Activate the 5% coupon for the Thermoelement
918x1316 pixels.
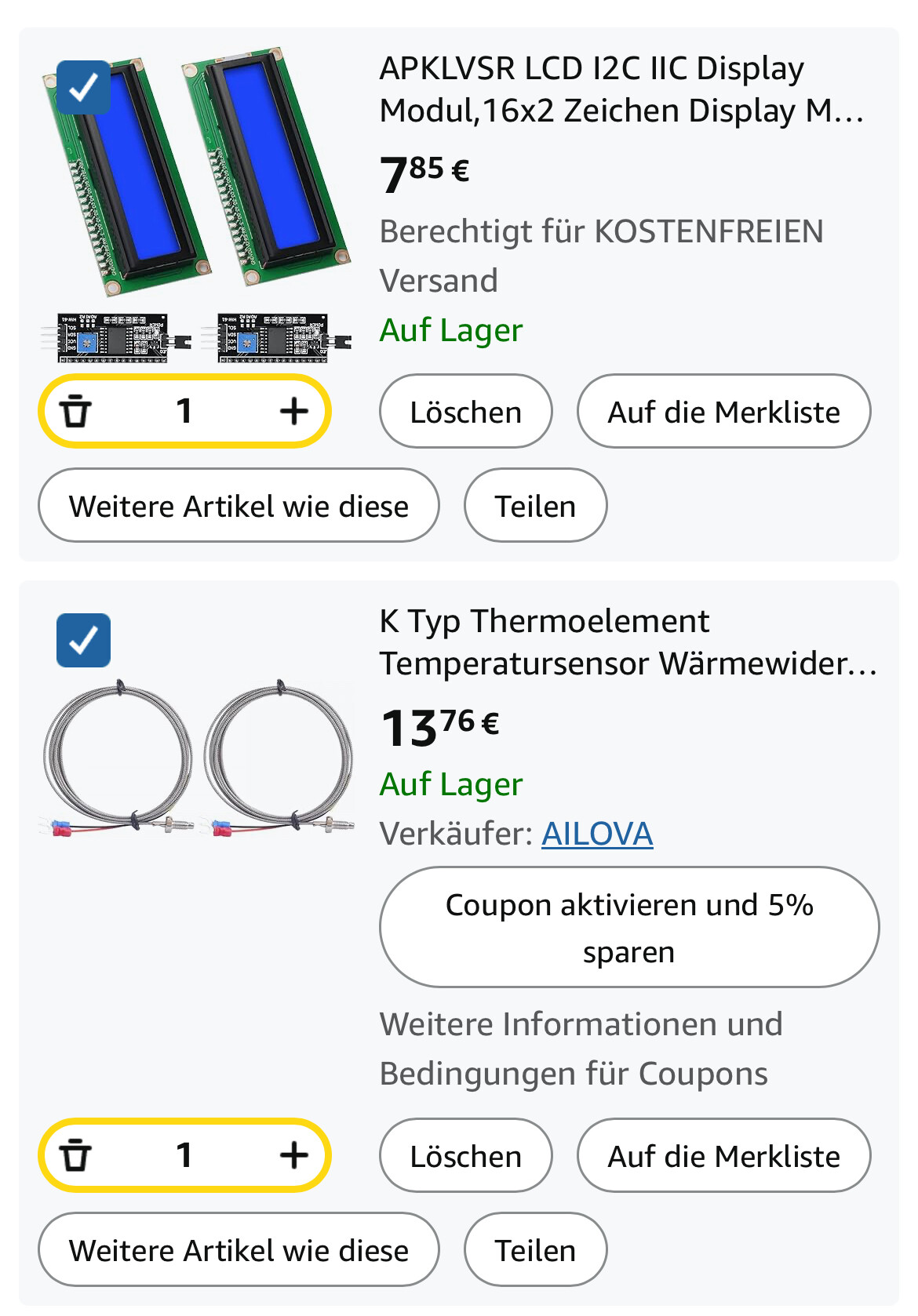point(628,927)
